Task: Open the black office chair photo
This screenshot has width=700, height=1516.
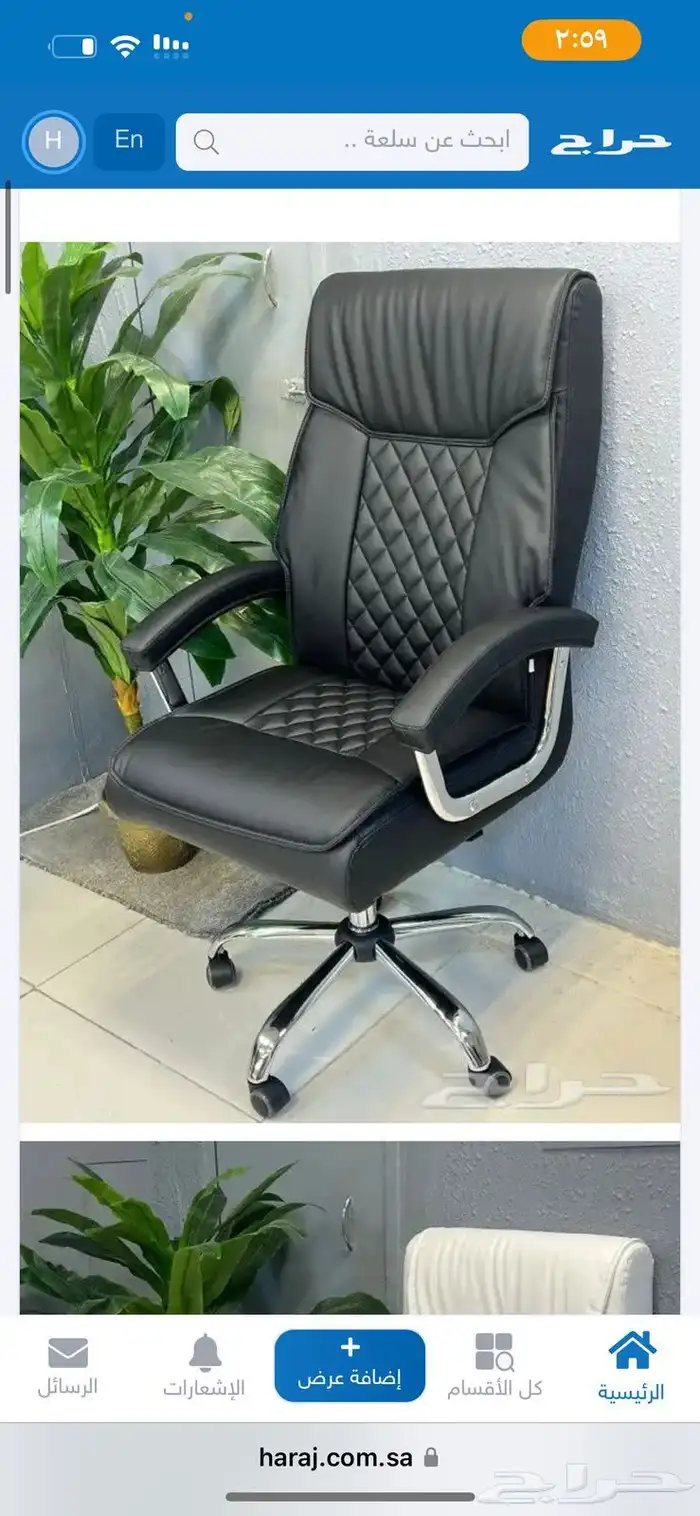Action: 350,680
